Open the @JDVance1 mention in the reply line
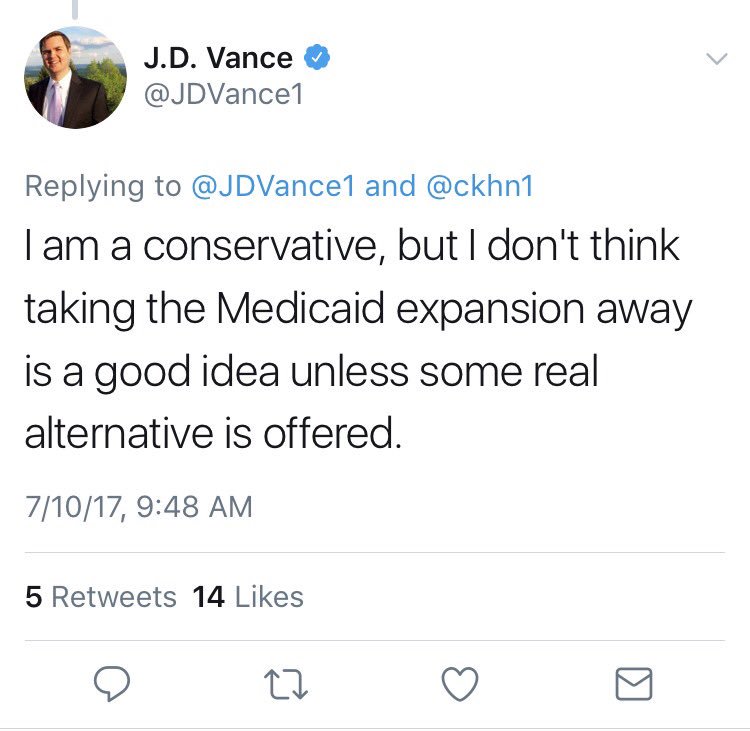The height and width of the screenshot is (731, 750). (273, 186)
